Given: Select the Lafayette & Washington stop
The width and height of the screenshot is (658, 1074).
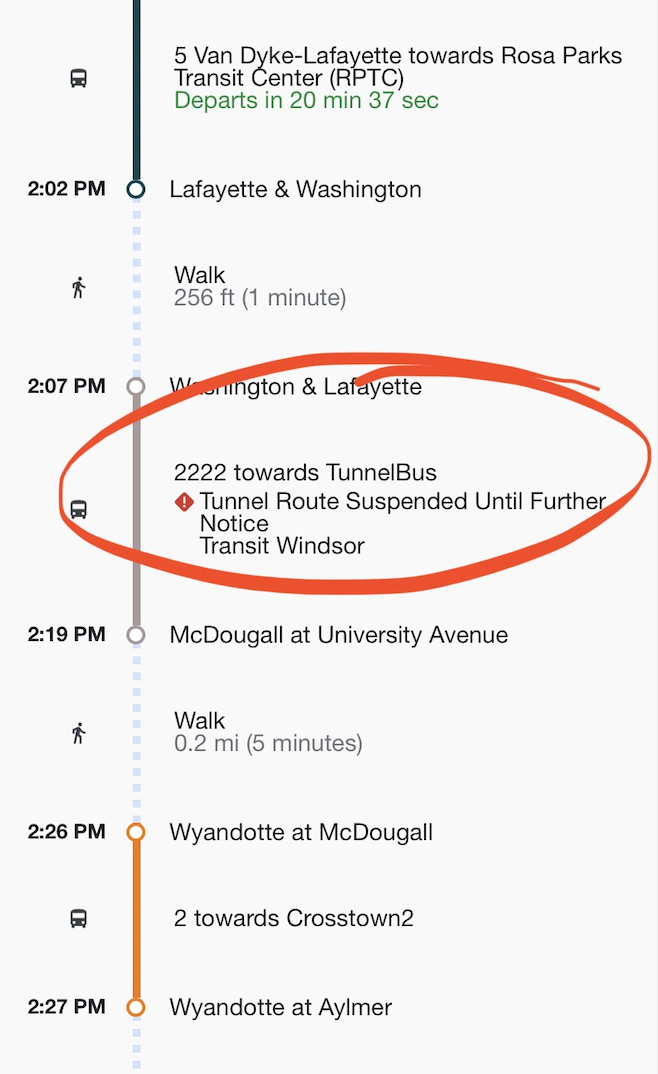Looking at the screenshot, I should tap(295, 189).
